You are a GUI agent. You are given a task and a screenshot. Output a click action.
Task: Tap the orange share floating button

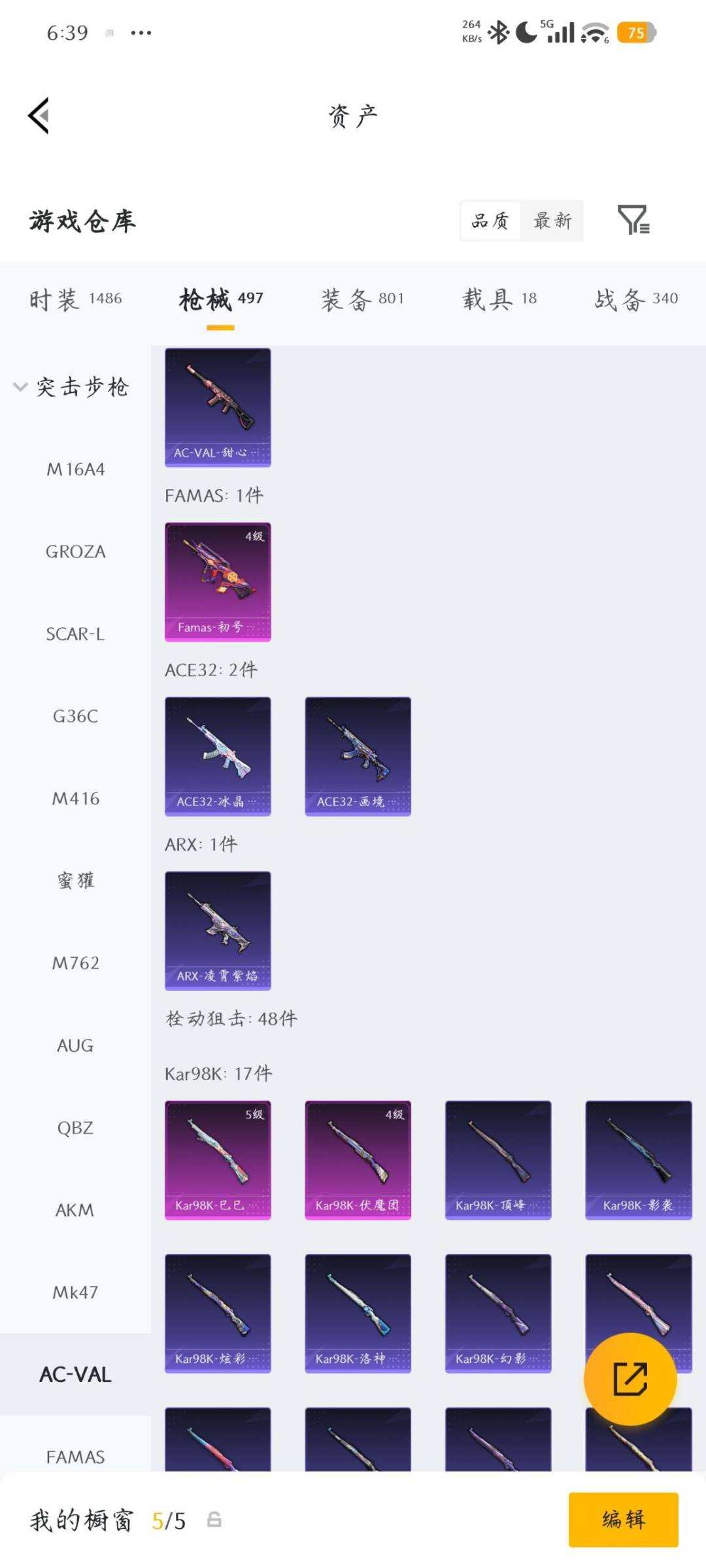click(x=630, y=1379)
